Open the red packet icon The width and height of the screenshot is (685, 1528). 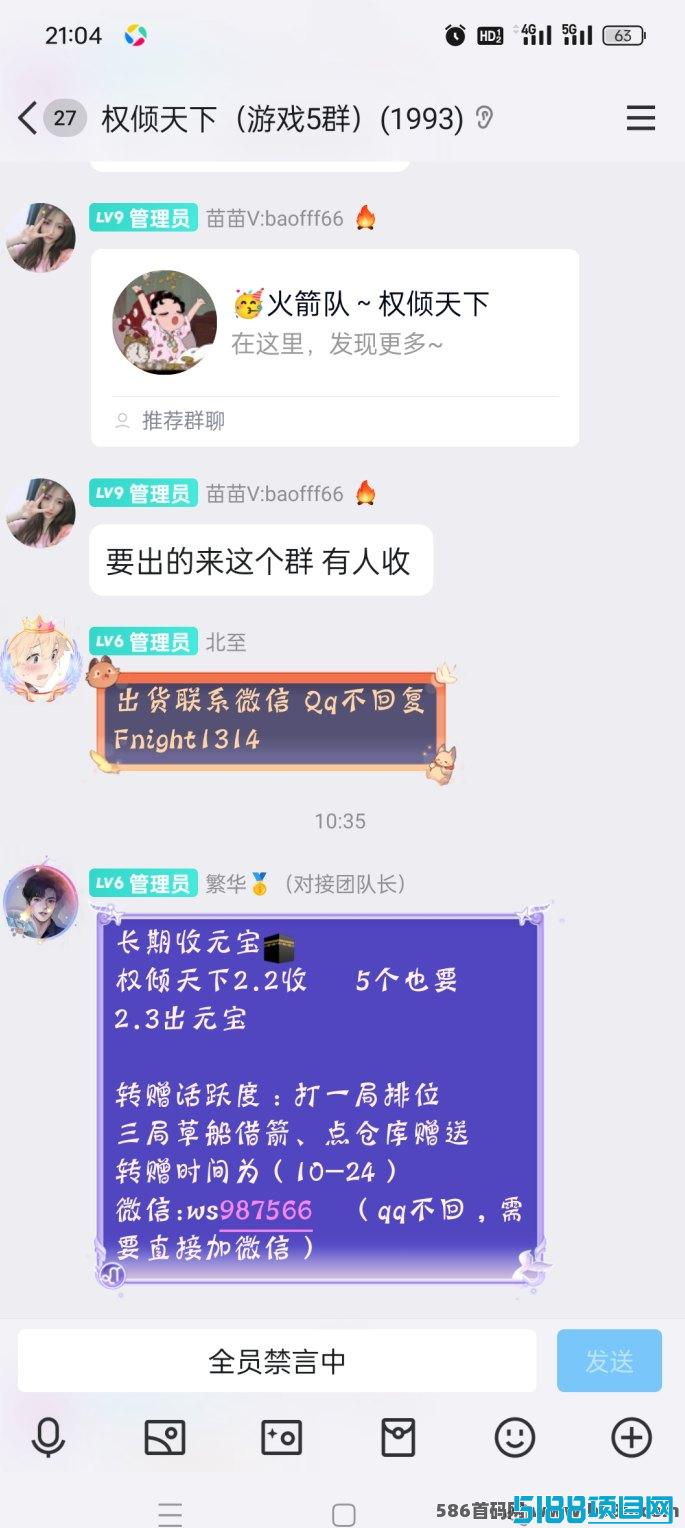tap(398, 1438)
